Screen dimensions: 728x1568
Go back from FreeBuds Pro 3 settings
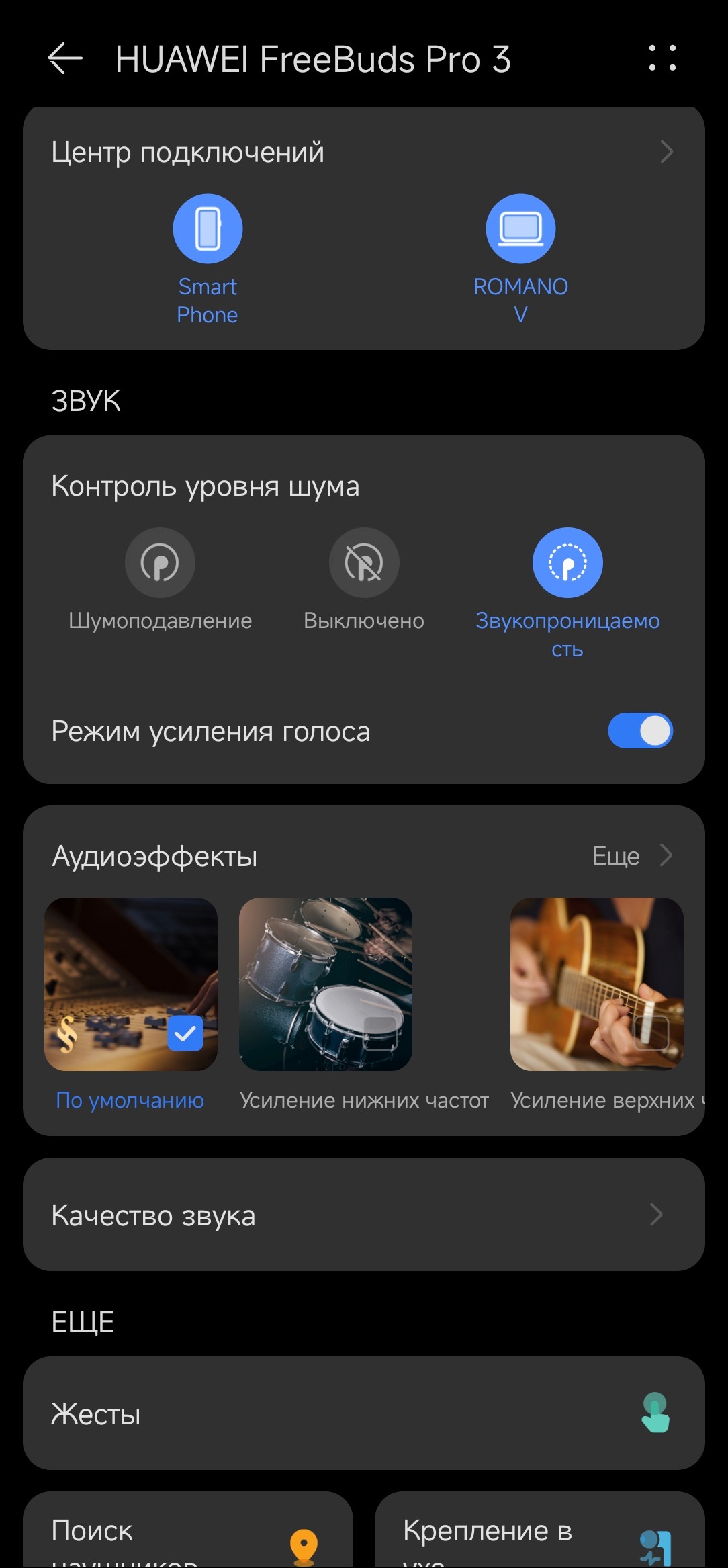(x=65, y=59)
